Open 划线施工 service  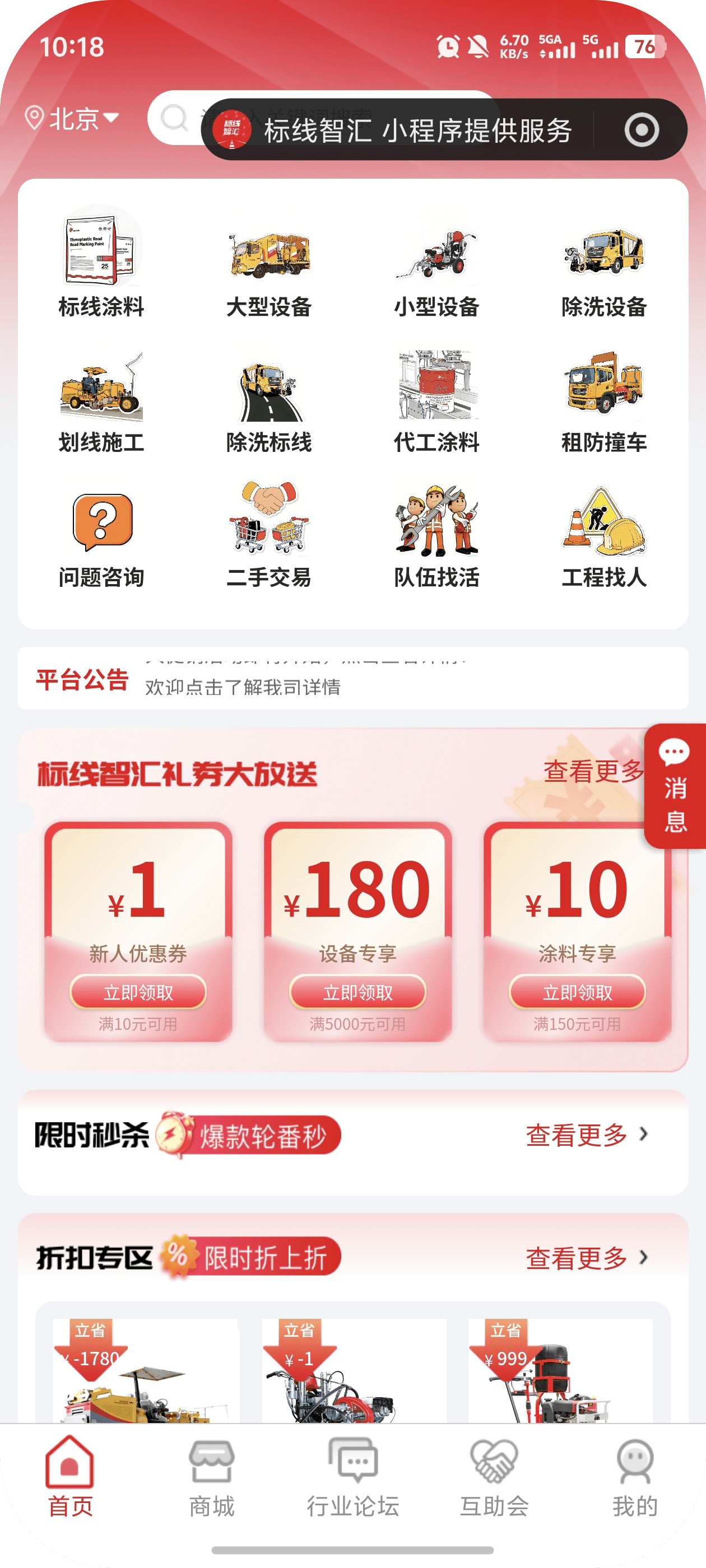tap(101, 399)
